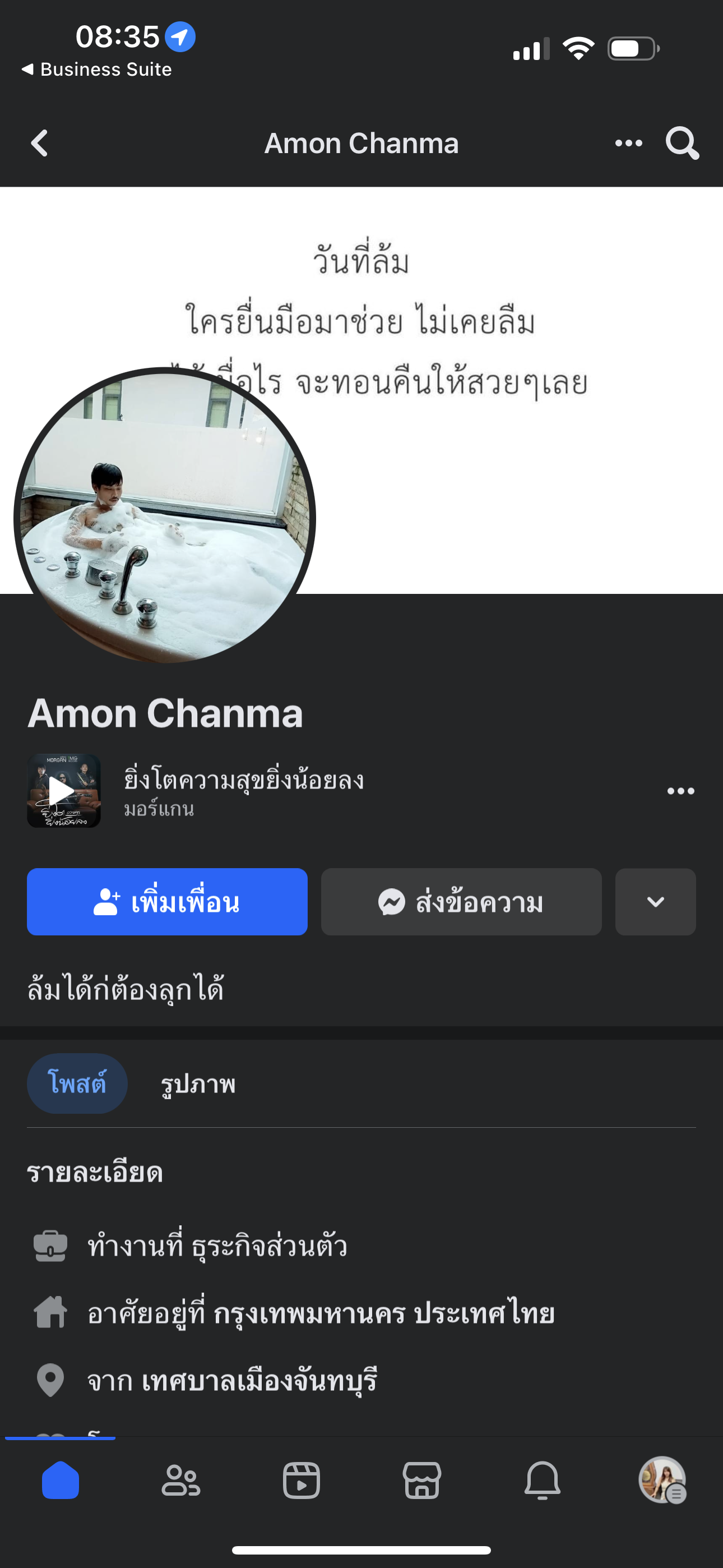Play the pinned song ยิ่งโตความสุขยิ่งน้อยลง

click(x=63, y=791)
